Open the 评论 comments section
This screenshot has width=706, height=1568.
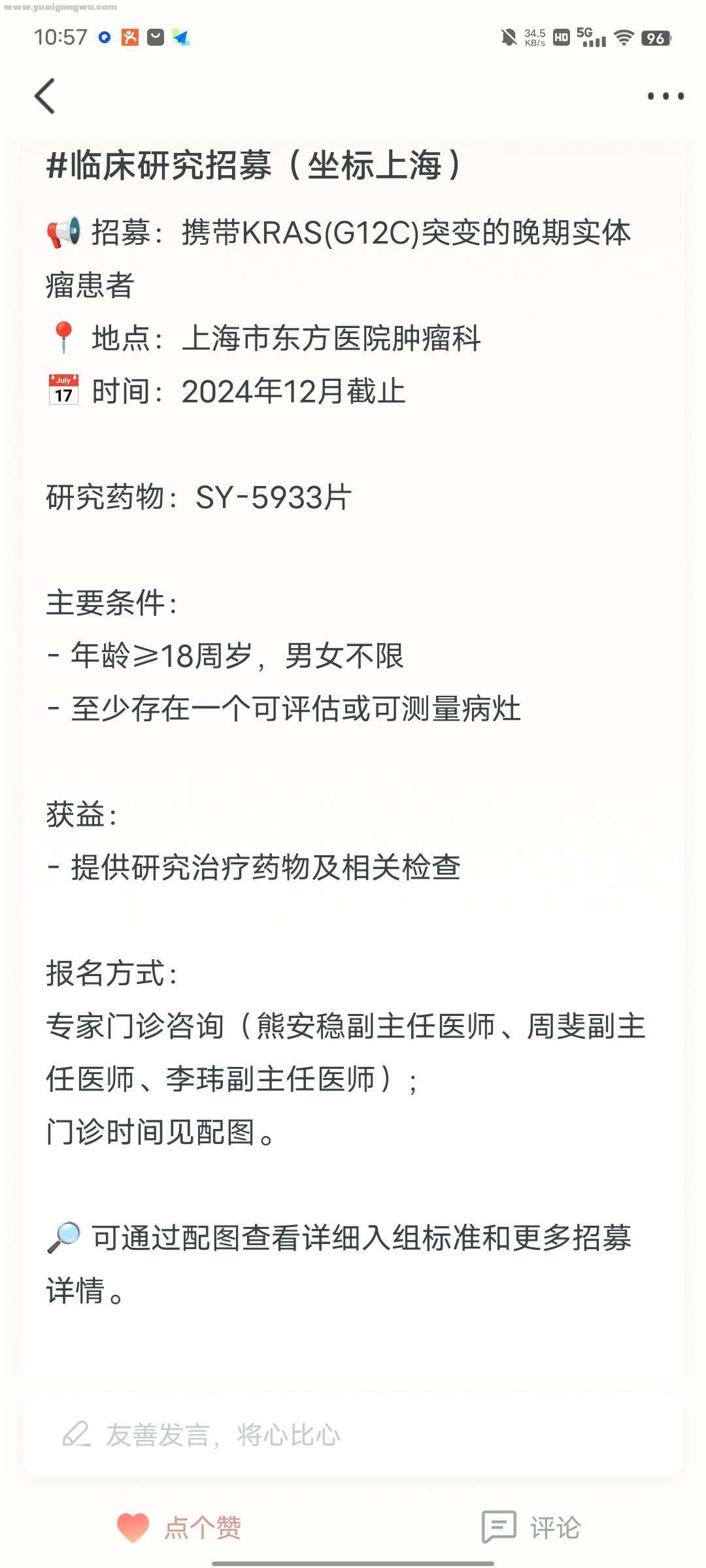(531, 1527)
